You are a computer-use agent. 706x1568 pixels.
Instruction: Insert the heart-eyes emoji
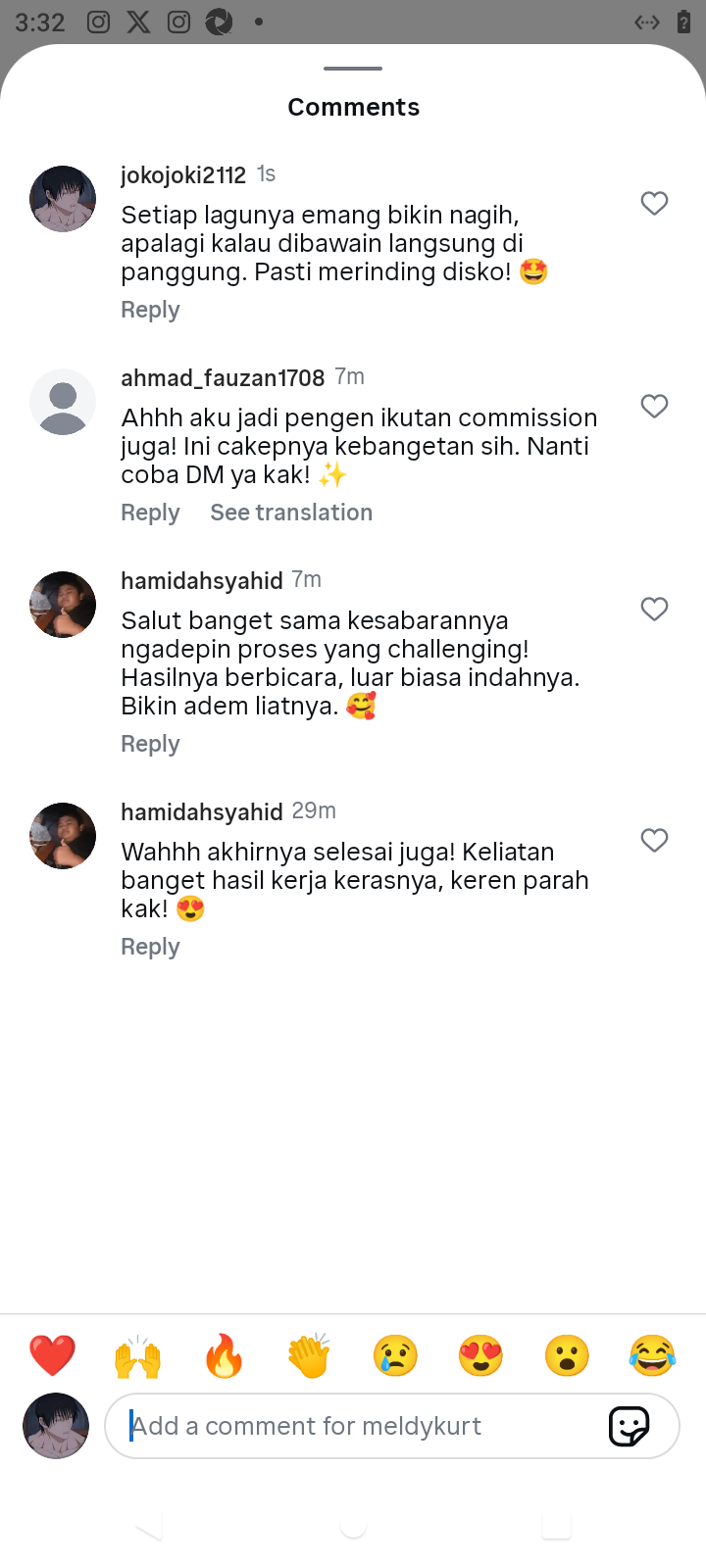[480, 1356]
